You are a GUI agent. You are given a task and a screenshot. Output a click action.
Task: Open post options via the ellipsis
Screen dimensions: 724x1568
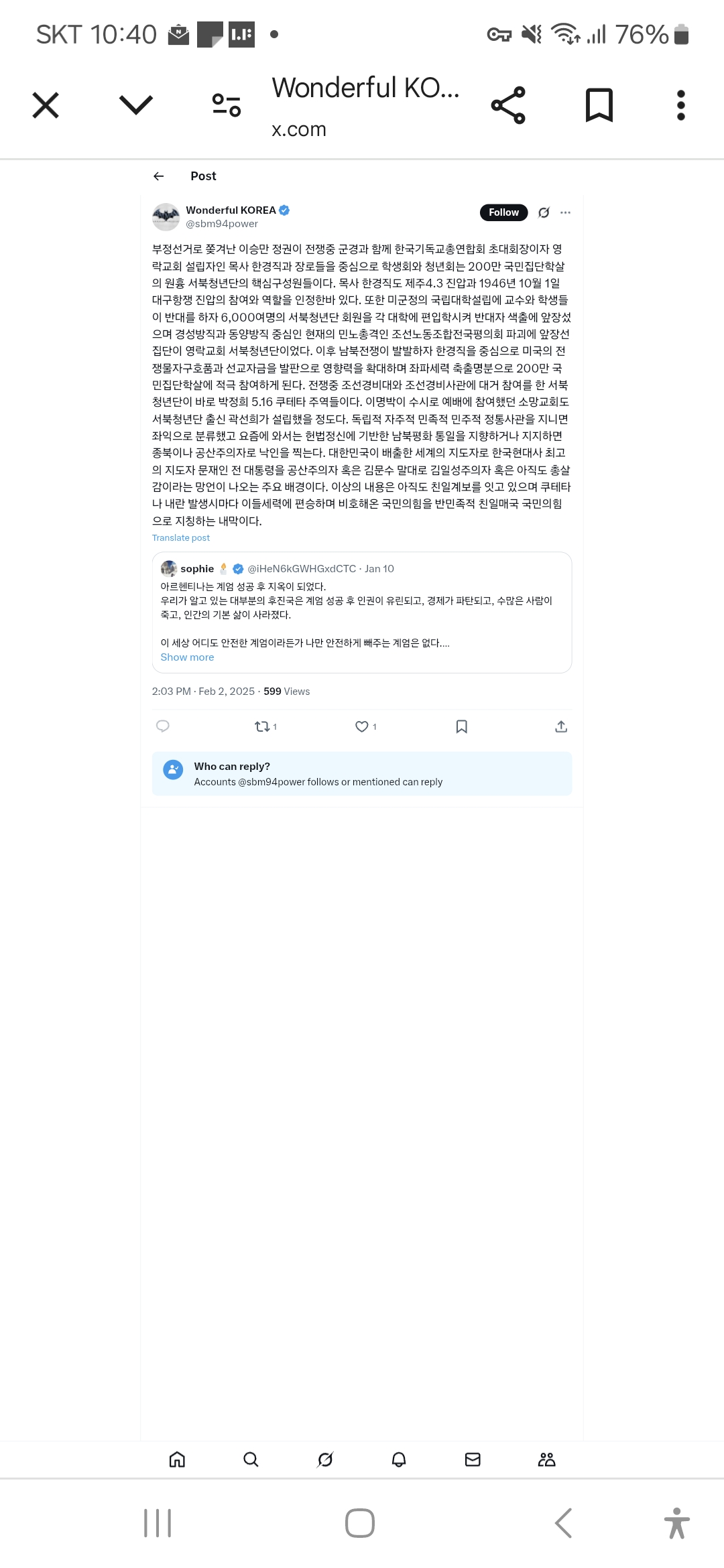click(566, 212)
